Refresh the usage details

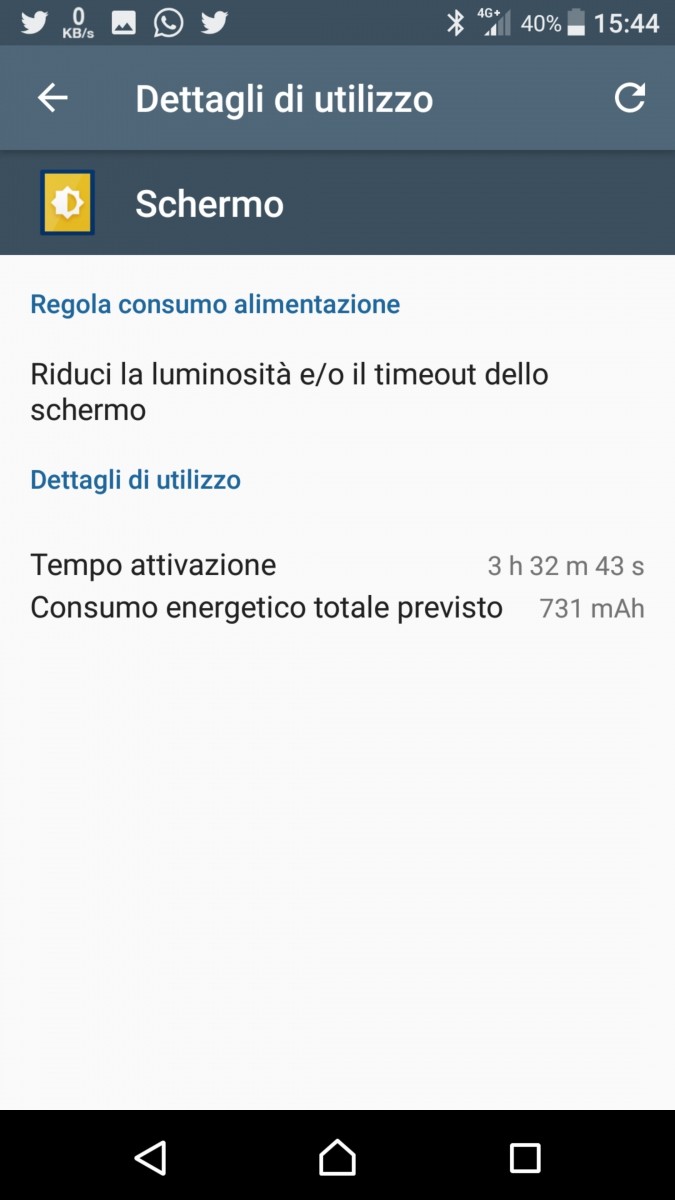[629, 98]
